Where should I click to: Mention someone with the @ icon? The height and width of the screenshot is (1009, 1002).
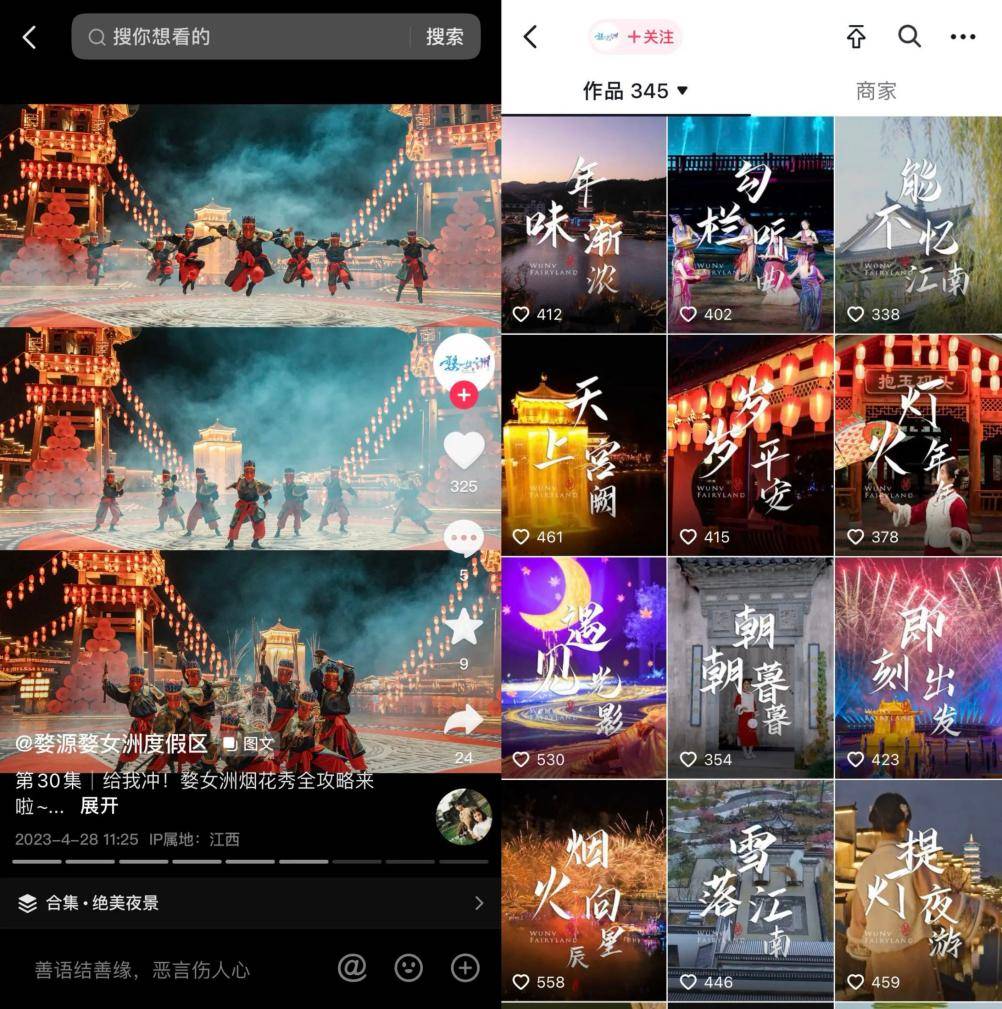tap(352, 968)
